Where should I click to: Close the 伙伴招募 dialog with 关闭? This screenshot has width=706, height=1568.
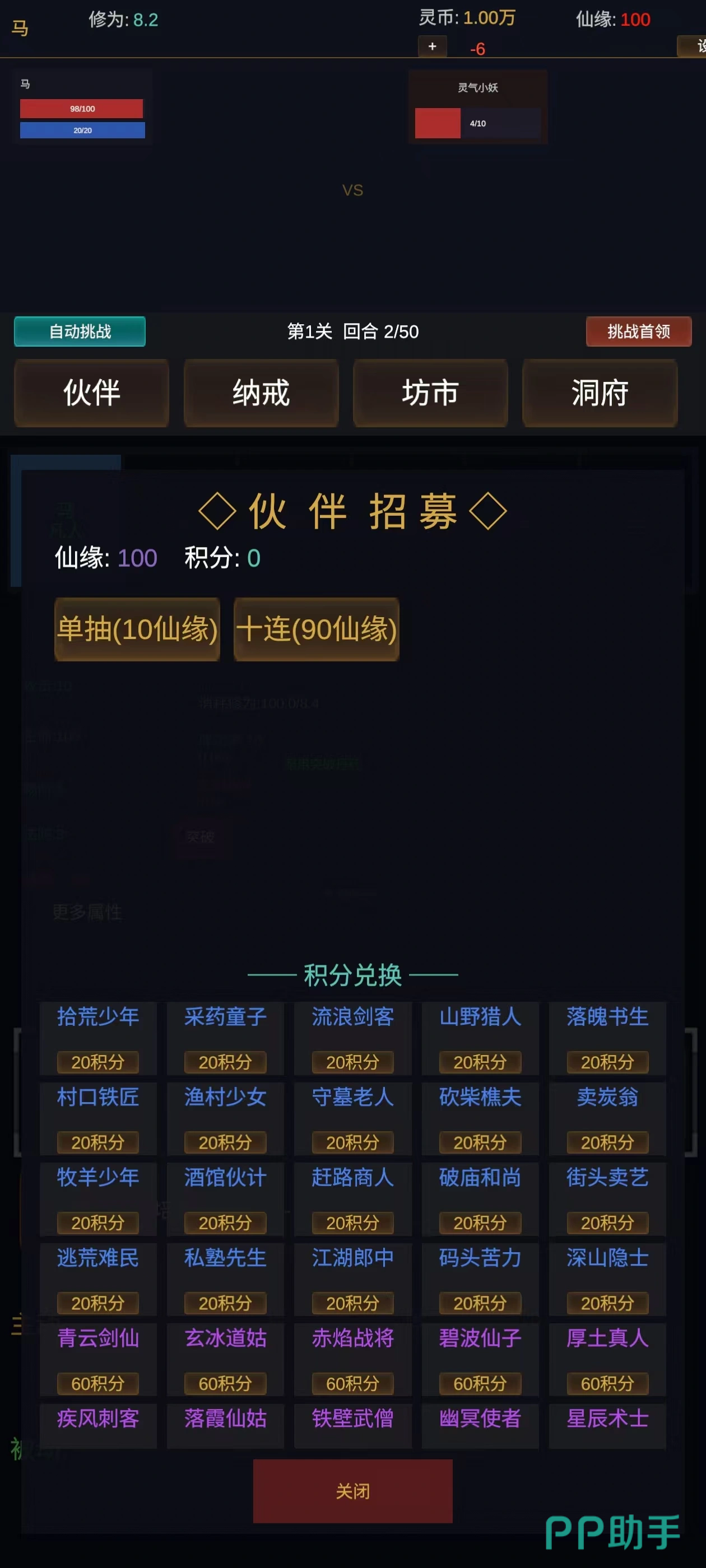352,1491
